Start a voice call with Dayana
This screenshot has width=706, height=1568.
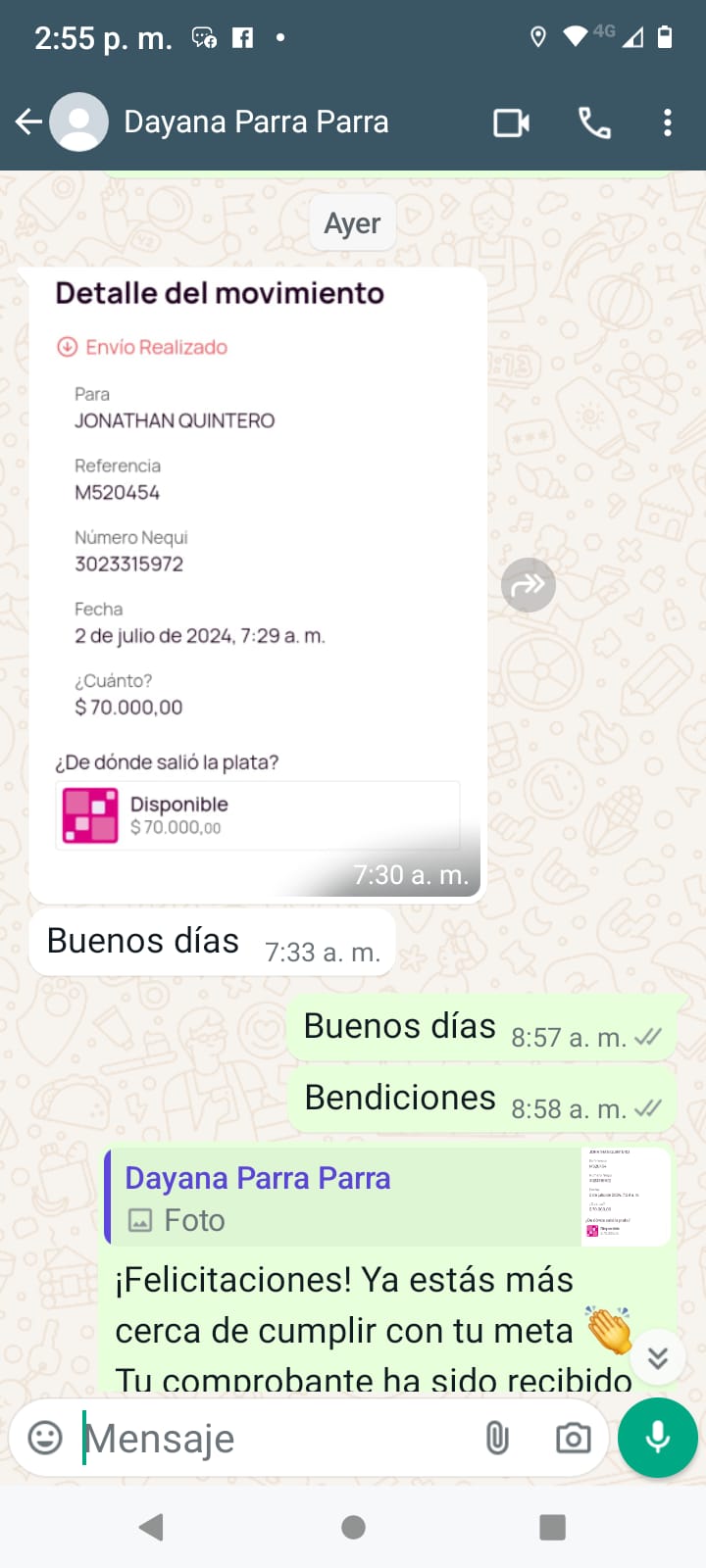click(594, 122)
